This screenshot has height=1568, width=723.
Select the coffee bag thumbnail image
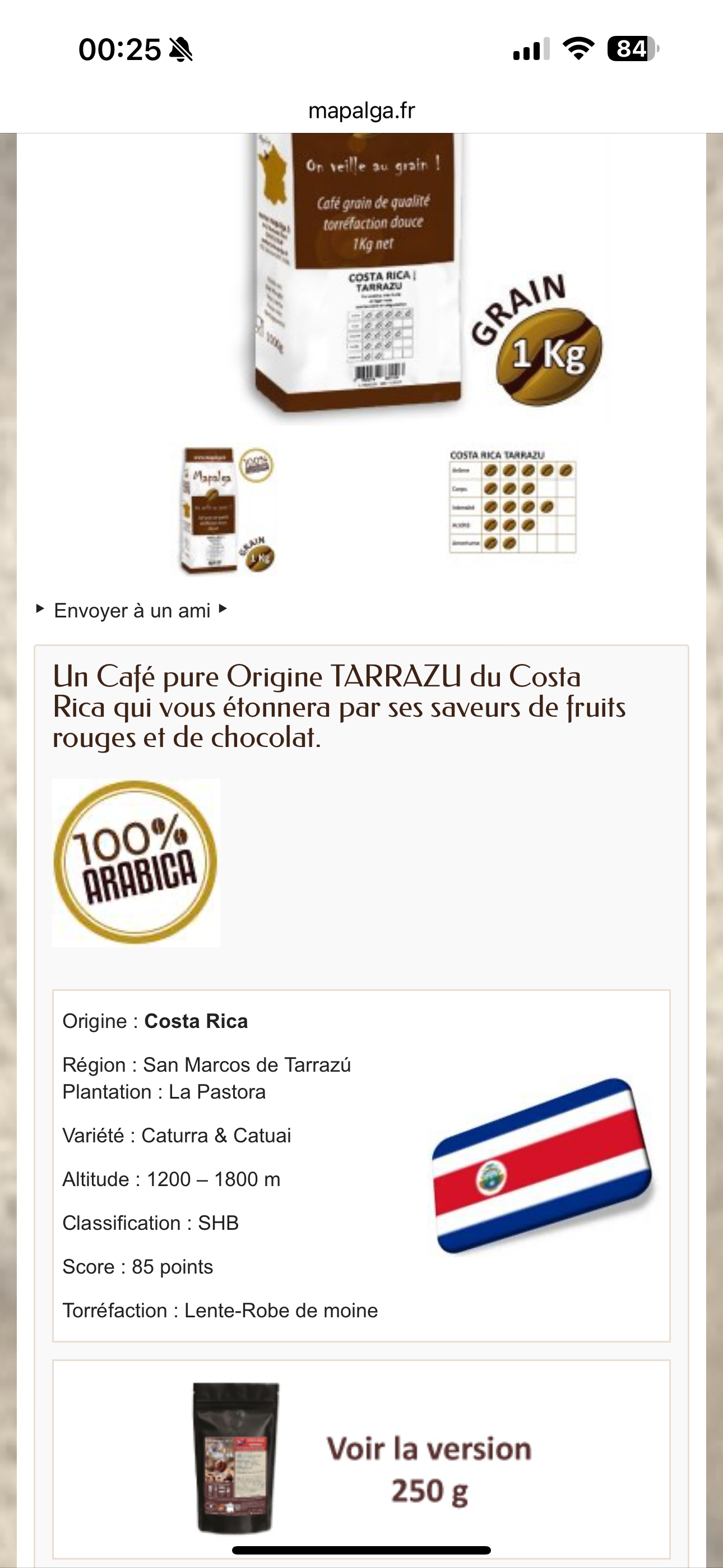[226, 510]
